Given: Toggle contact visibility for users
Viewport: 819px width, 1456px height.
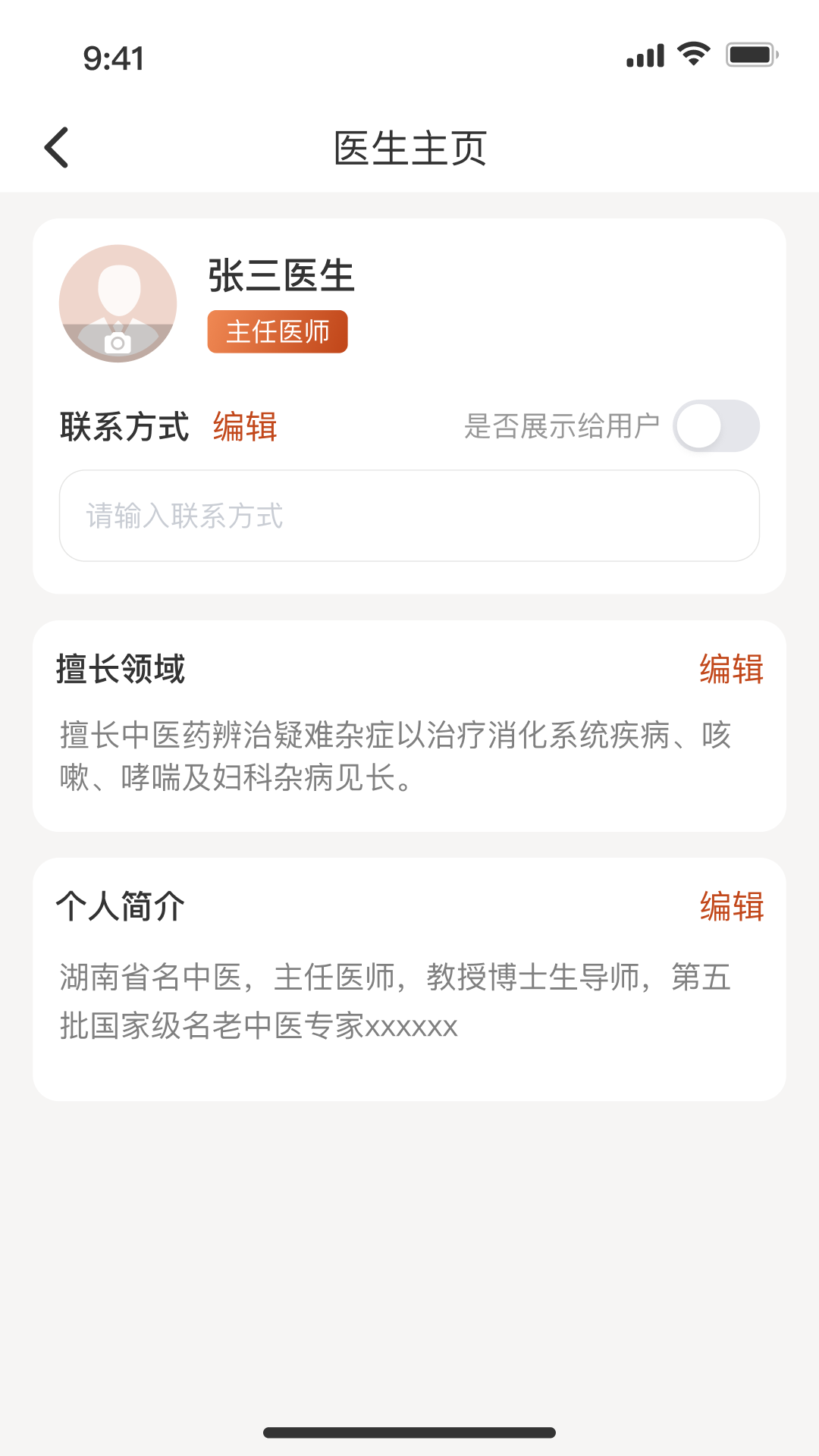Looking at the screenshot, I should (x=717, y=426).
